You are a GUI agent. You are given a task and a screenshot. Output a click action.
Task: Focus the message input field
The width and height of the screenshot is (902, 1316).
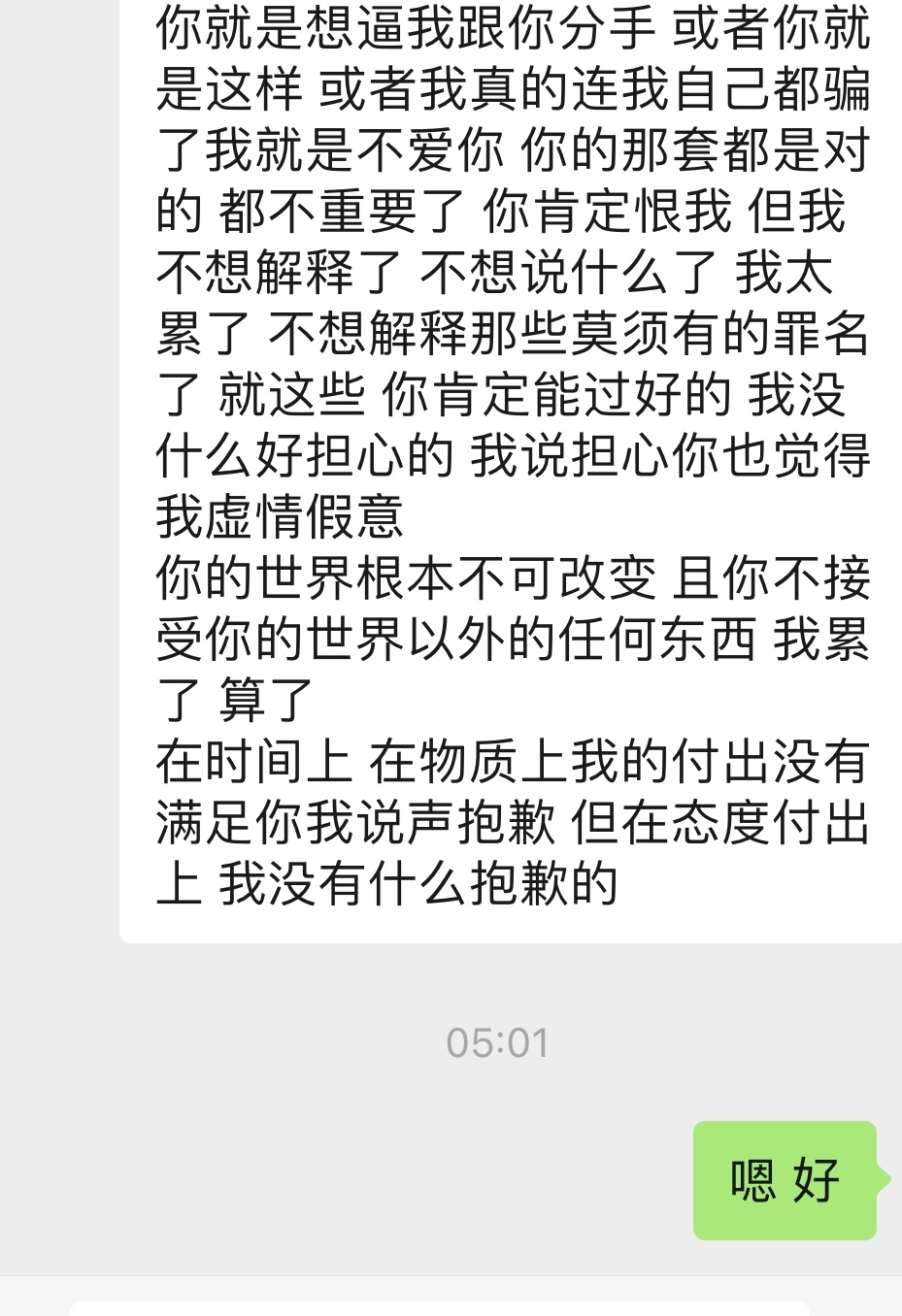[439, 1307]
